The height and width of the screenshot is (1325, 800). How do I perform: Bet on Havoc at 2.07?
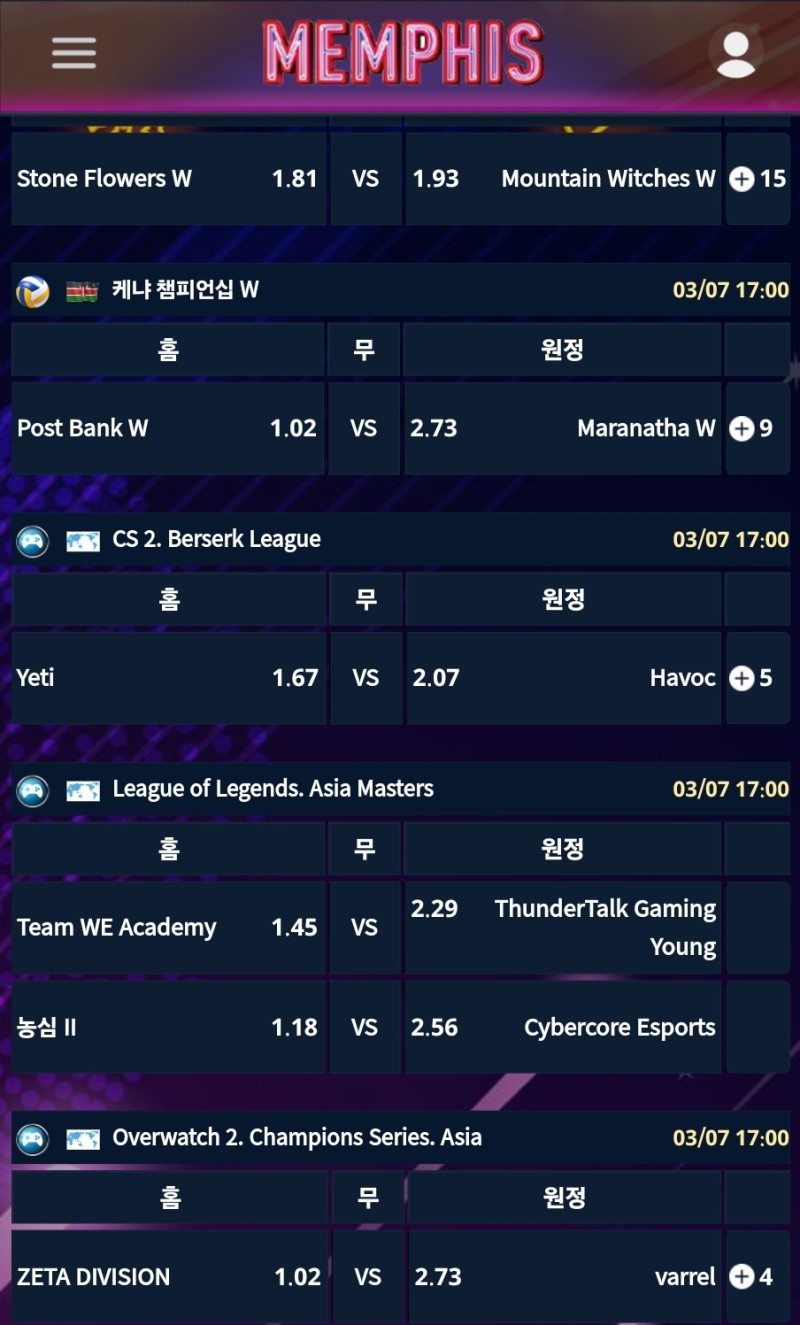tap(563, 678)
